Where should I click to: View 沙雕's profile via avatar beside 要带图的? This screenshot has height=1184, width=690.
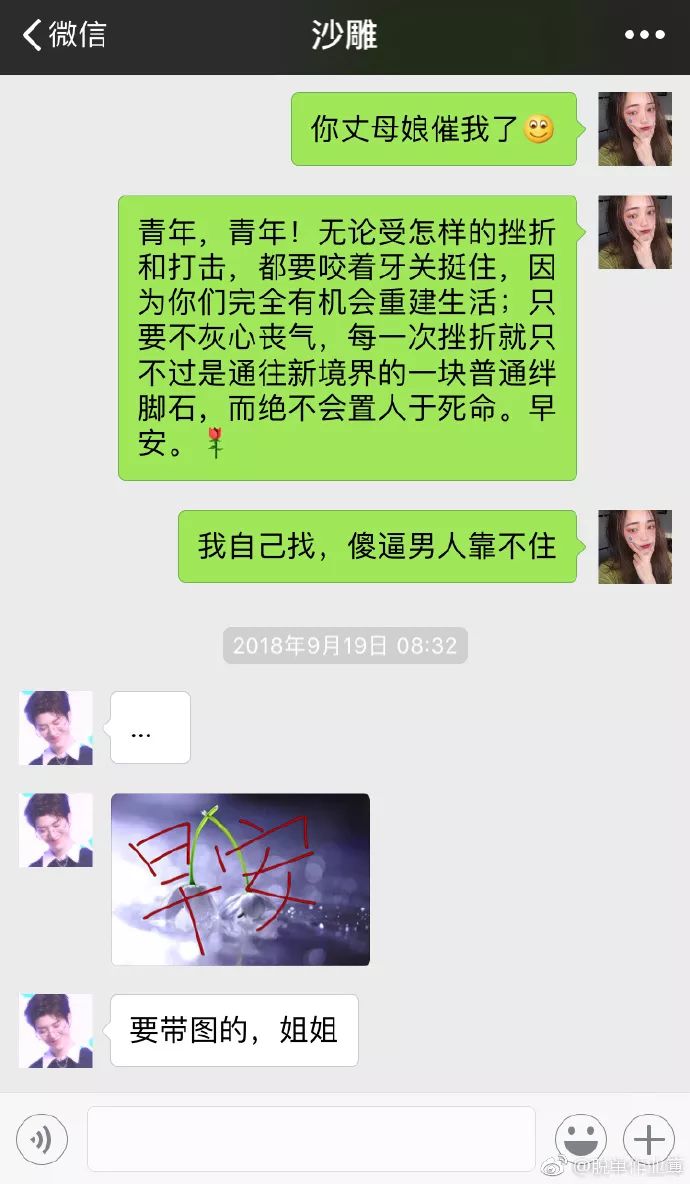56,1031
